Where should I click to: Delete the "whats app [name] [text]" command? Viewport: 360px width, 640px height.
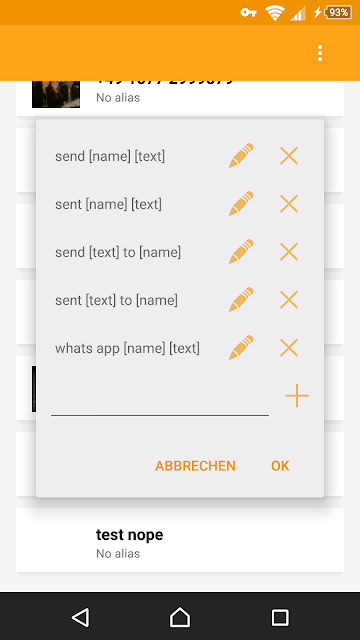[x=289, y=348]
